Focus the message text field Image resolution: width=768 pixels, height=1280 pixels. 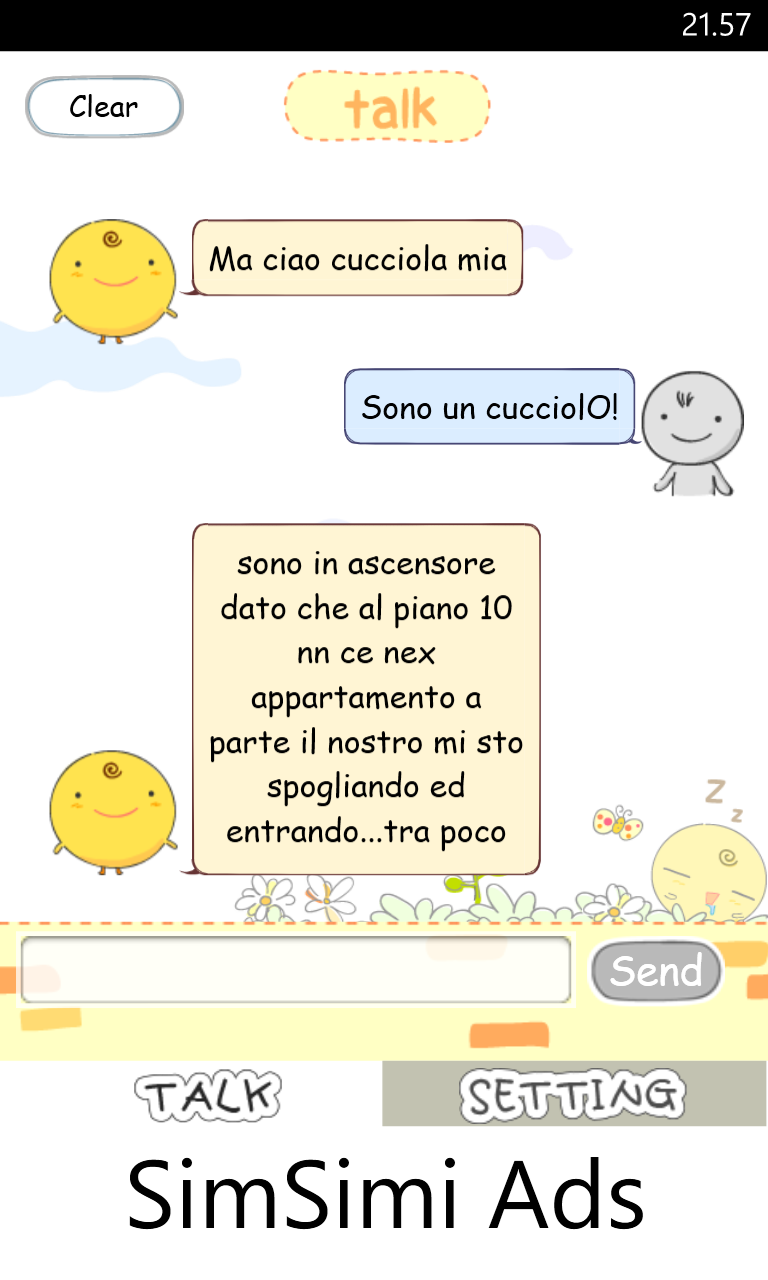click(296, 969)
